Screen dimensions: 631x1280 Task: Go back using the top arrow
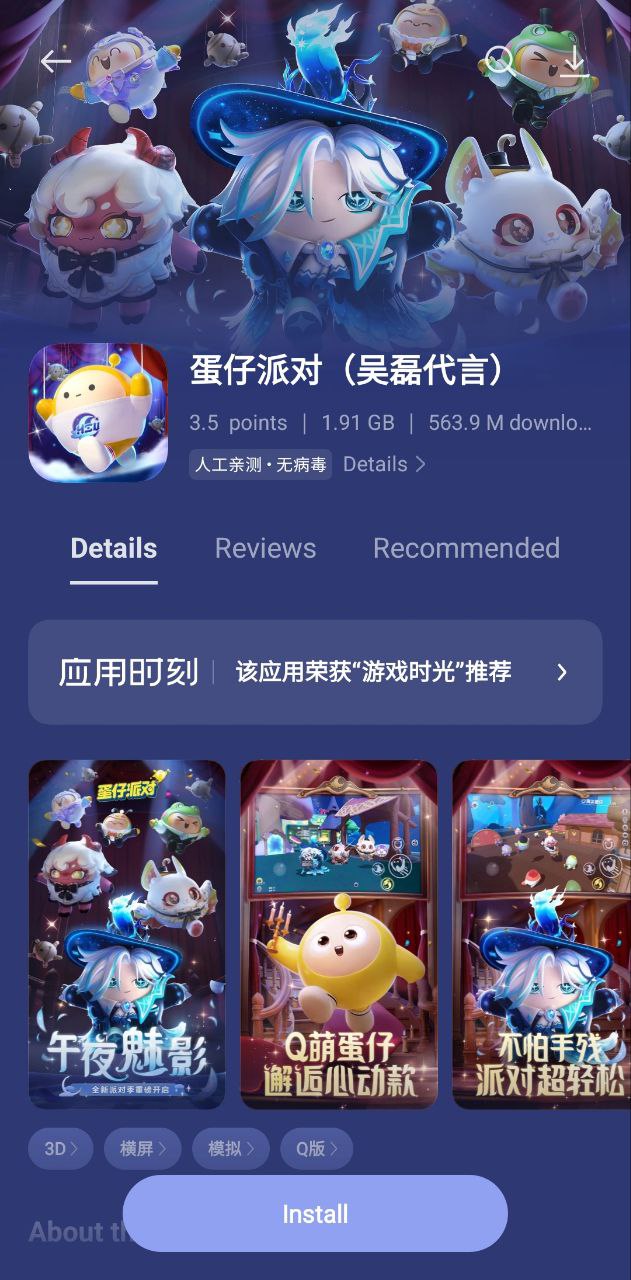point(55,61)
